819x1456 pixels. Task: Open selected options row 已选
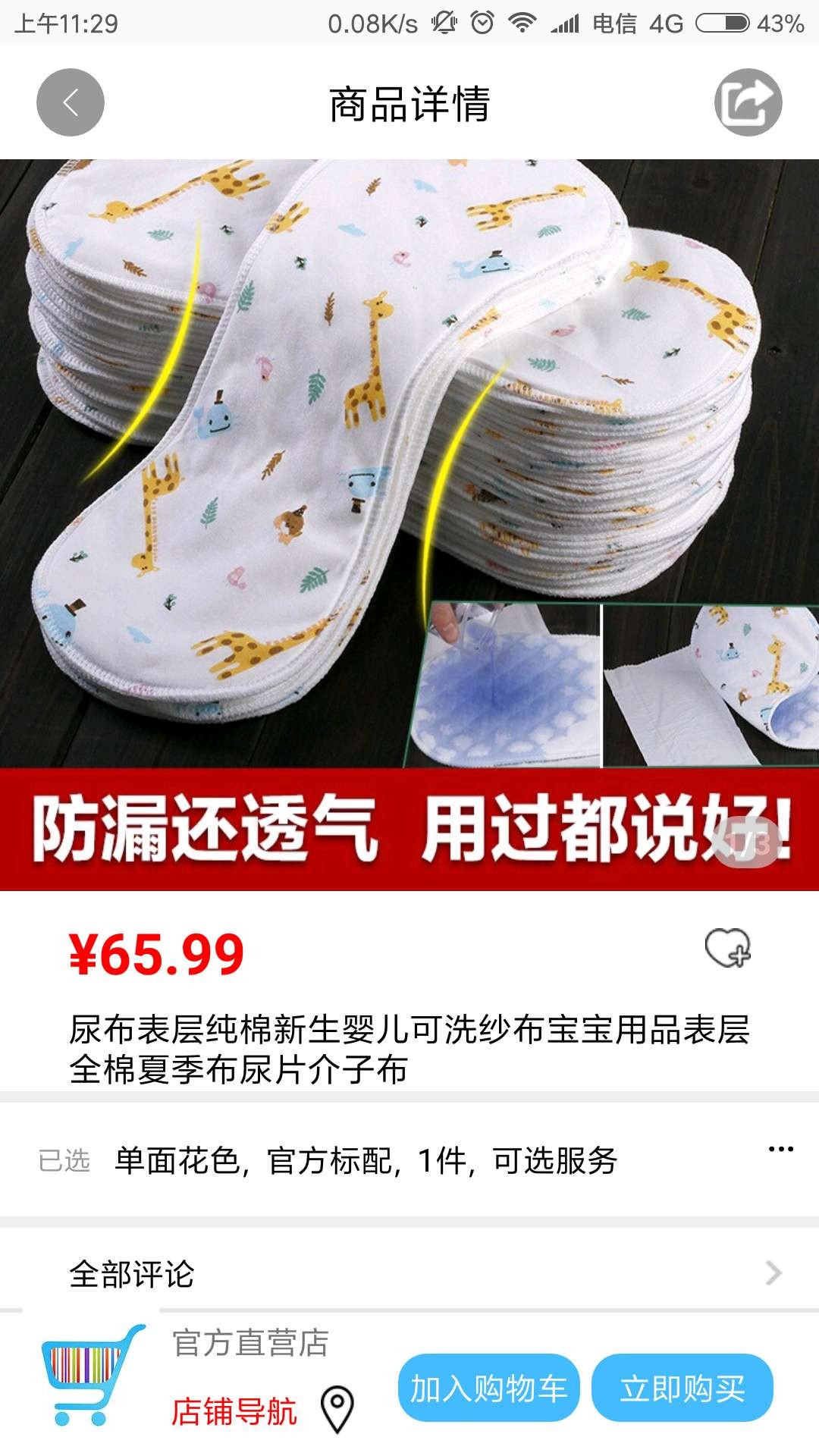click(x=409, y=1160)
